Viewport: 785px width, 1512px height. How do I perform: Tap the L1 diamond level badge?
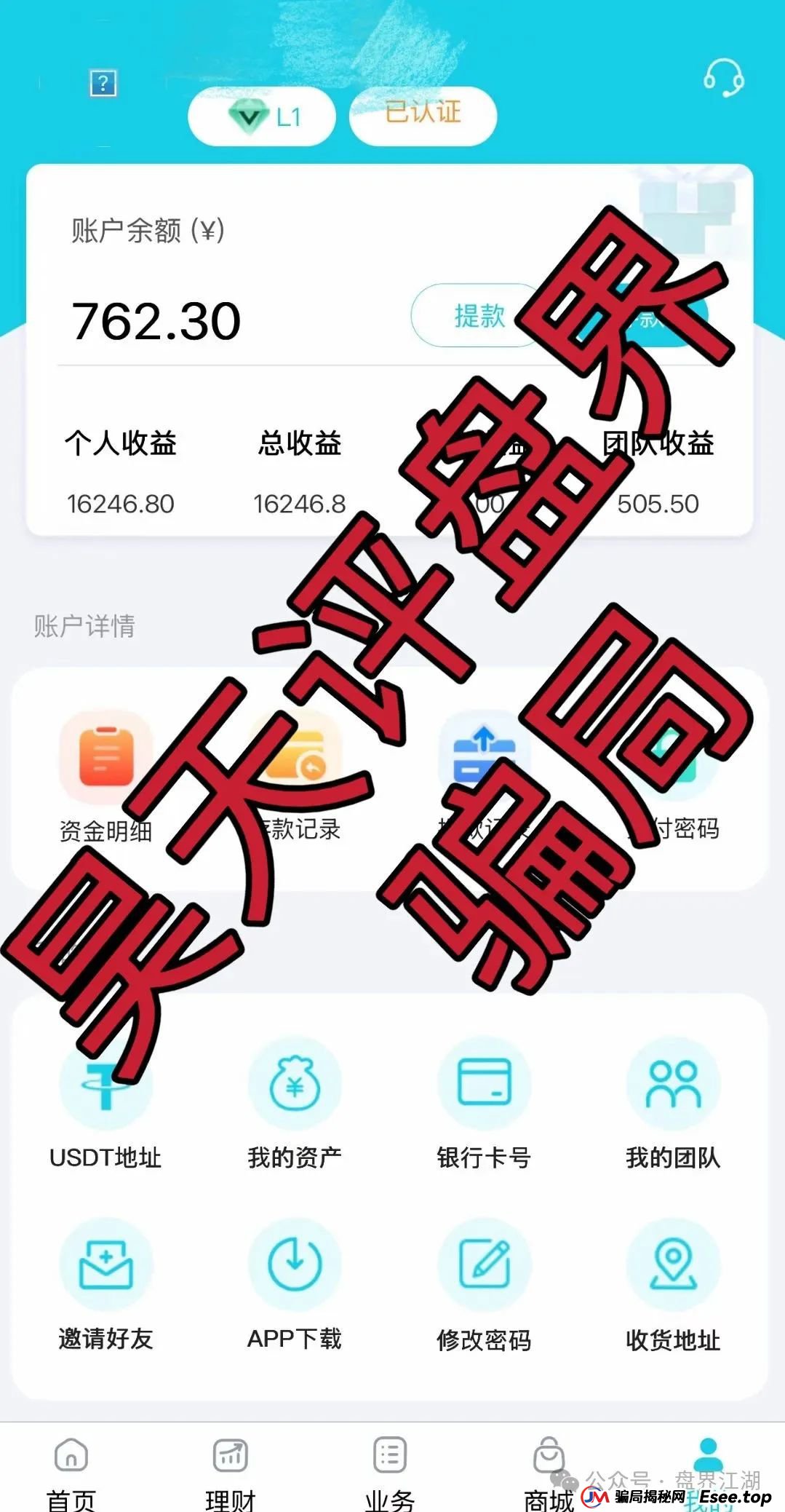pos(260,115)
